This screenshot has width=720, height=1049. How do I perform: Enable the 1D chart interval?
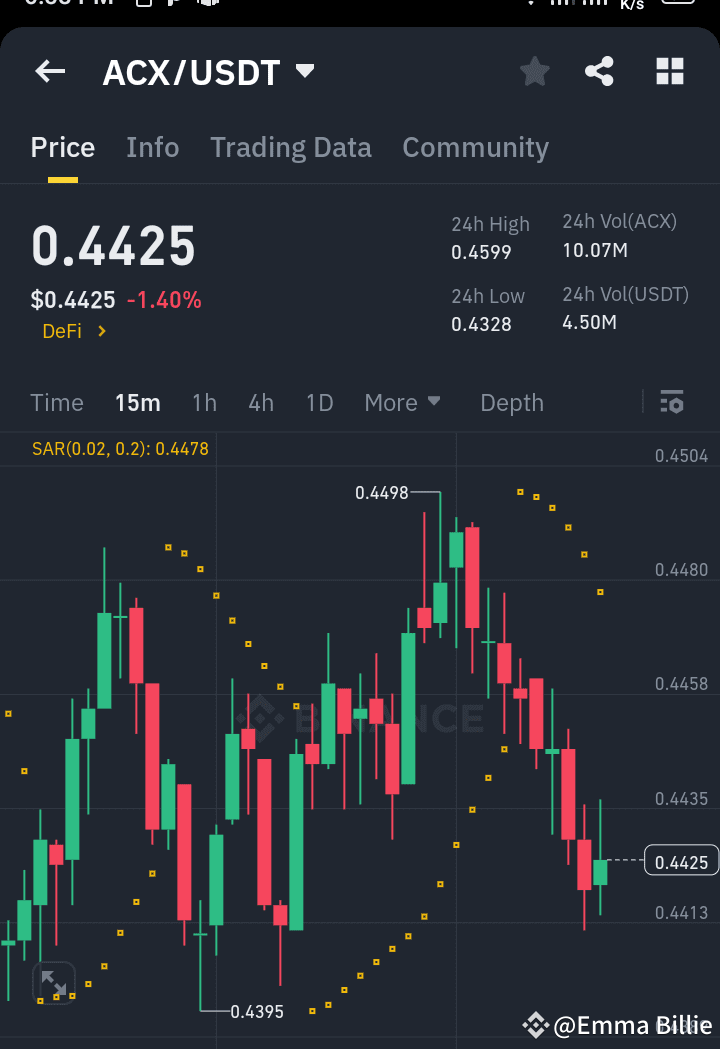[x=319, y=402]
